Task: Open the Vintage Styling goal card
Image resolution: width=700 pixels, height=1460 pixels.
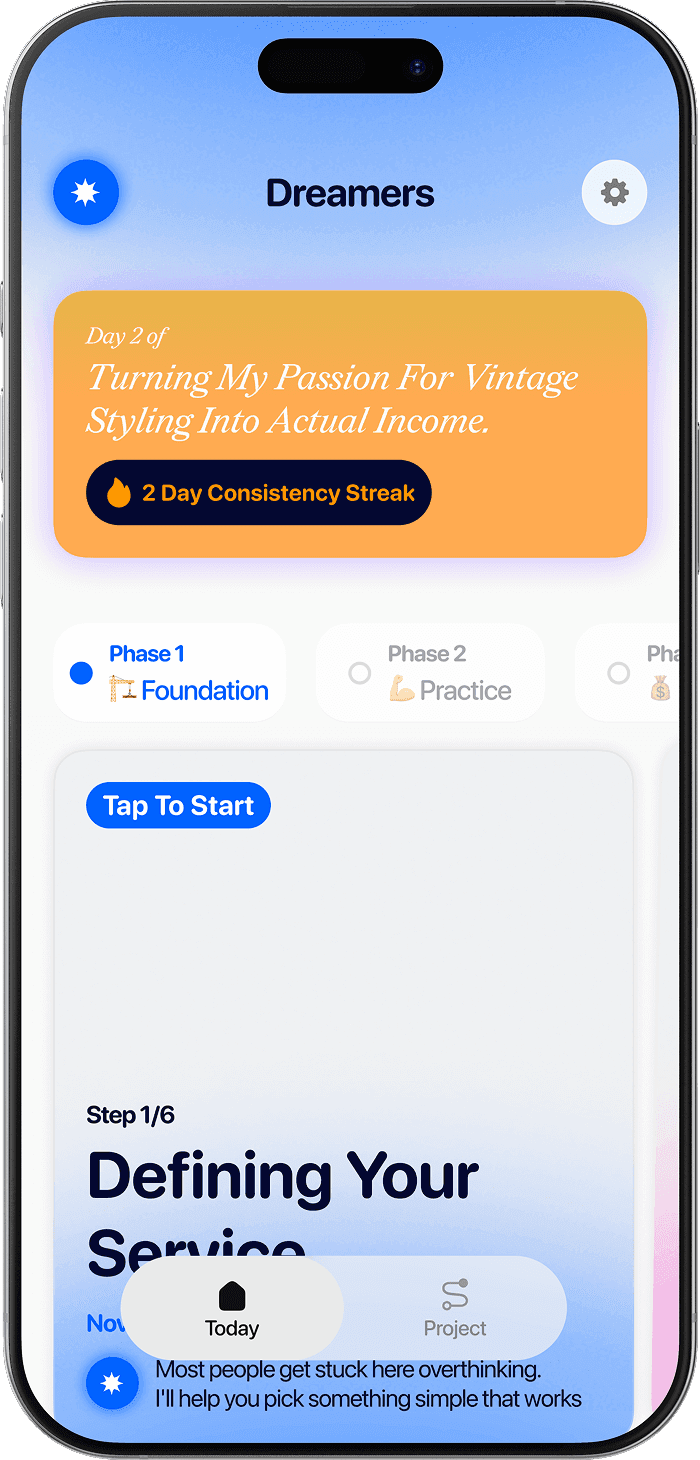Action: coord(350,424)
